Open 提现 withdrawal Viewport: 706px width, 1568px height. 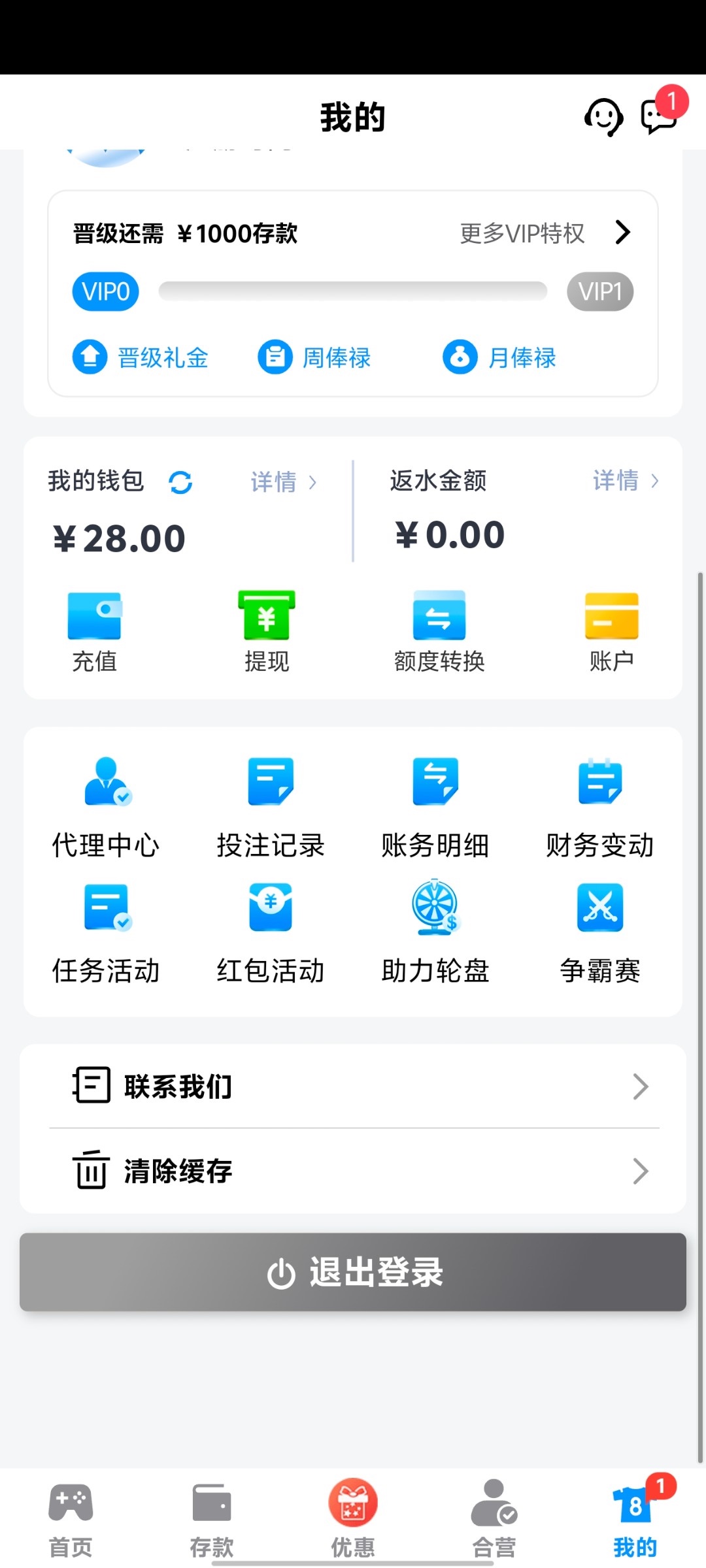pos(267,631)
